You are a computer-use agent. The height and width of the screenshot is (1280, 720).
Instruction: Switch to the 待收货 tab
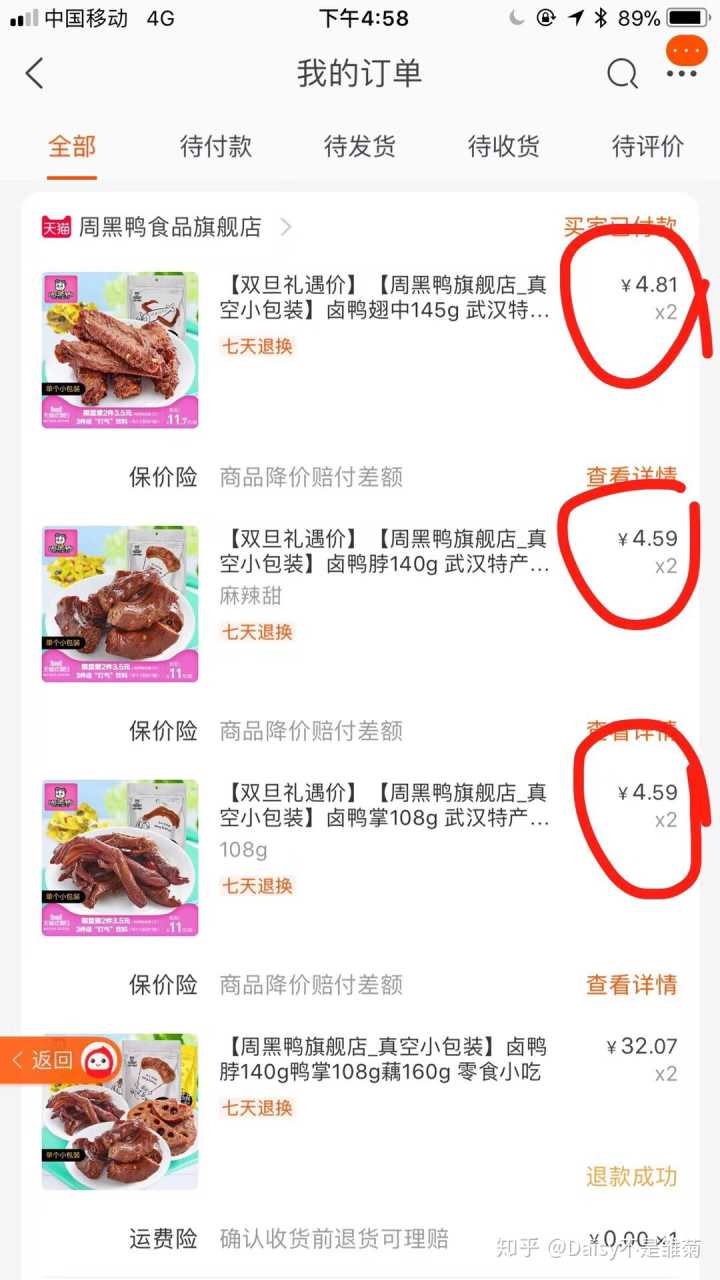coord(503,147)
